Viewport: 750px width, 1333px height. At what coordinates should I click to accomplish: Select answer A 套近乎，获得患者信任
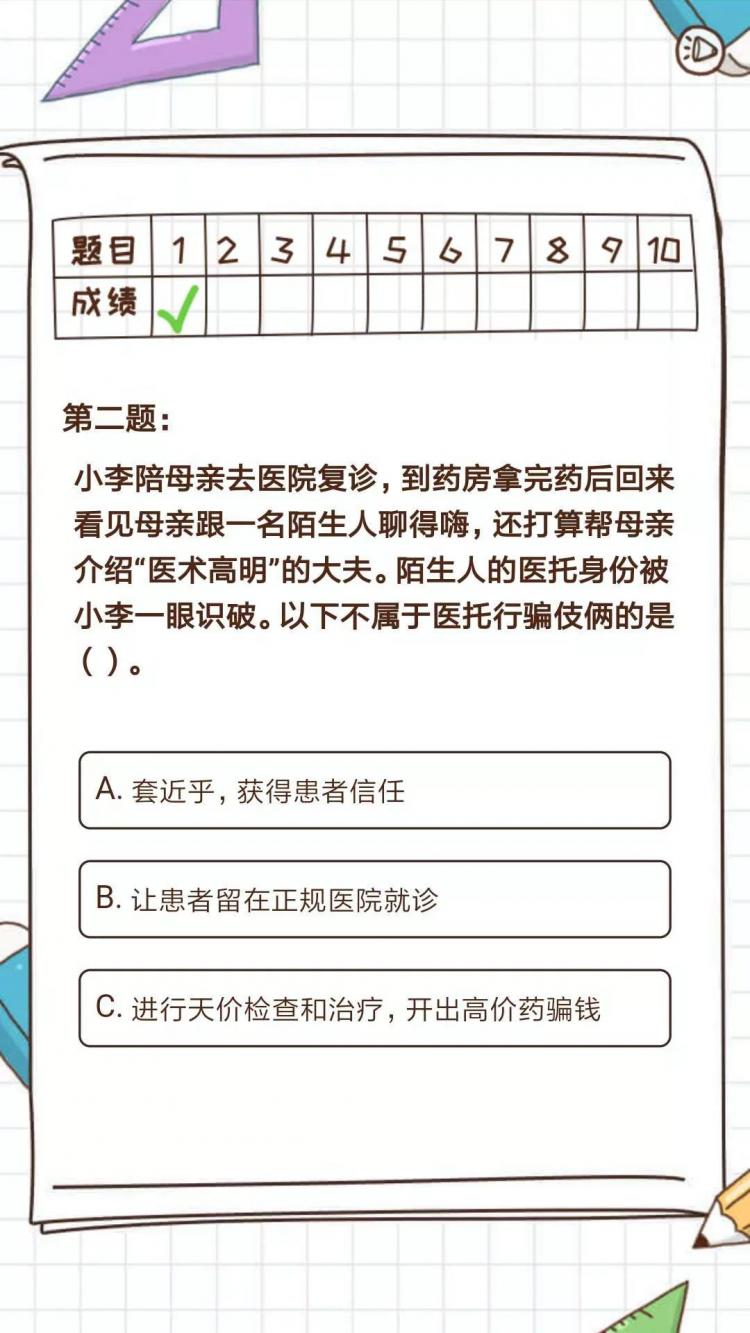tap(374, 791)
